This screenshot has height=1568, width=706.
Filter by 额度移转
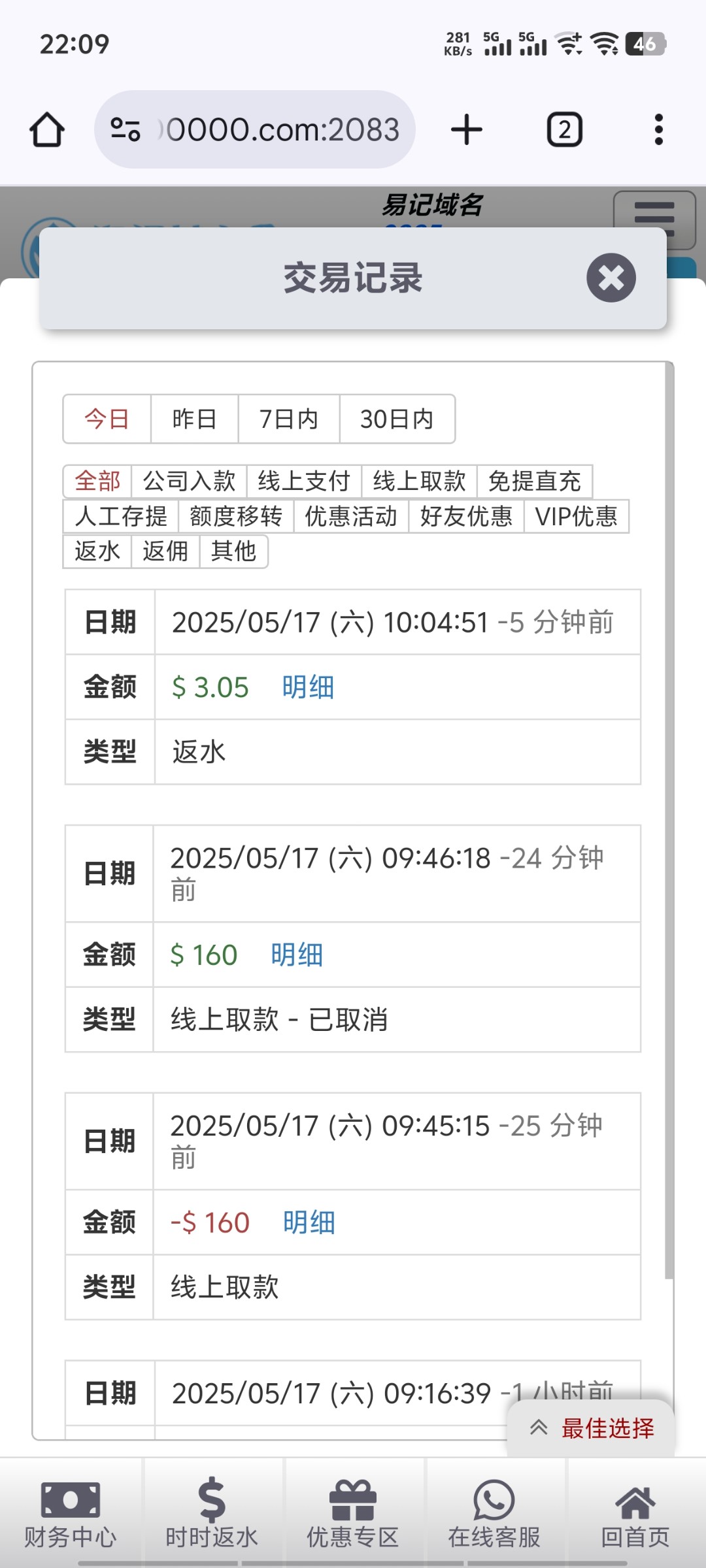pyautogui.click(x=236, y=517)
